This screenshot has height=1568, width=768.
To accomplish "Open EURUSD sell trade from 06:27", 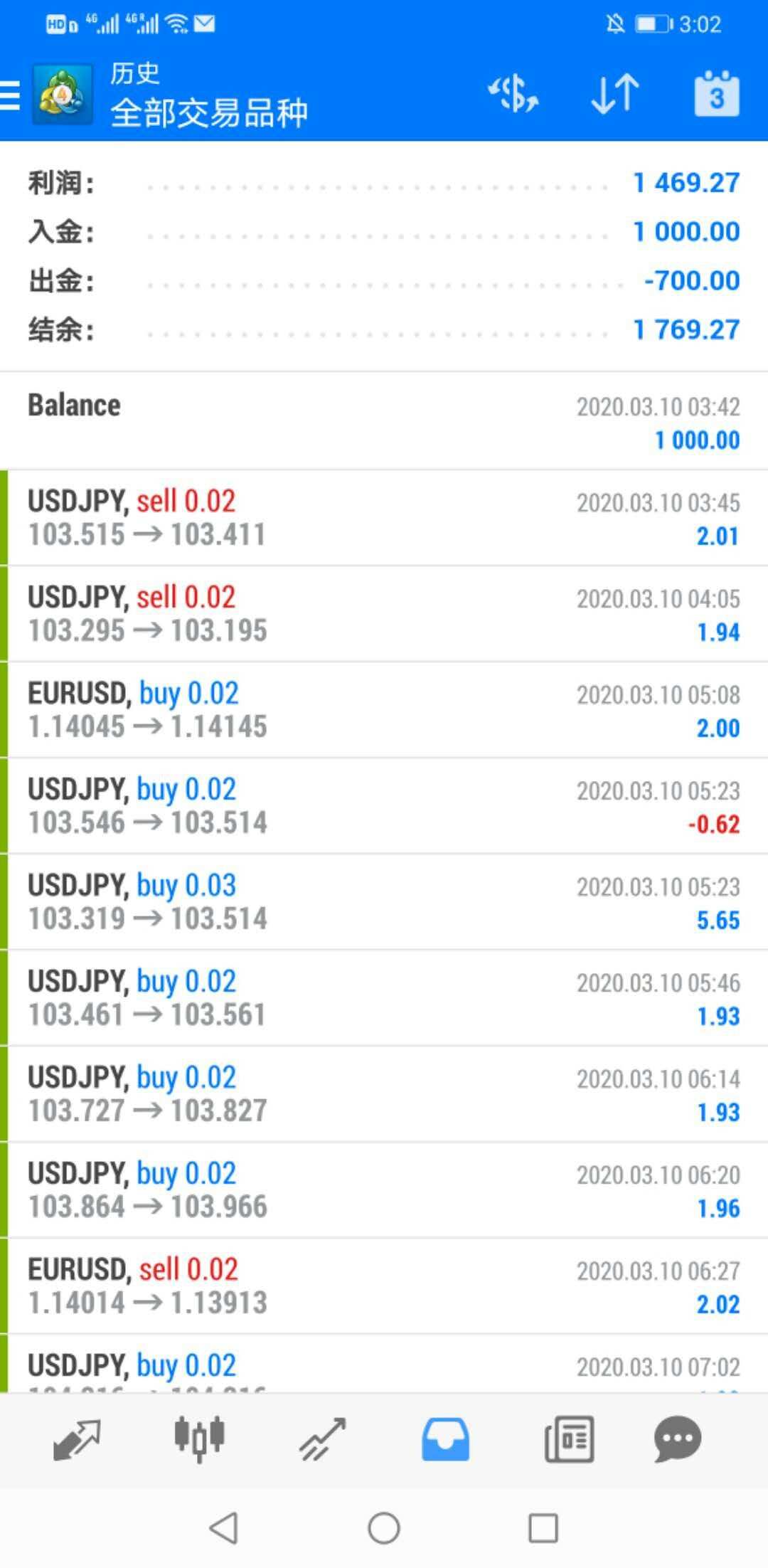I will click(x=384, y=1286).
